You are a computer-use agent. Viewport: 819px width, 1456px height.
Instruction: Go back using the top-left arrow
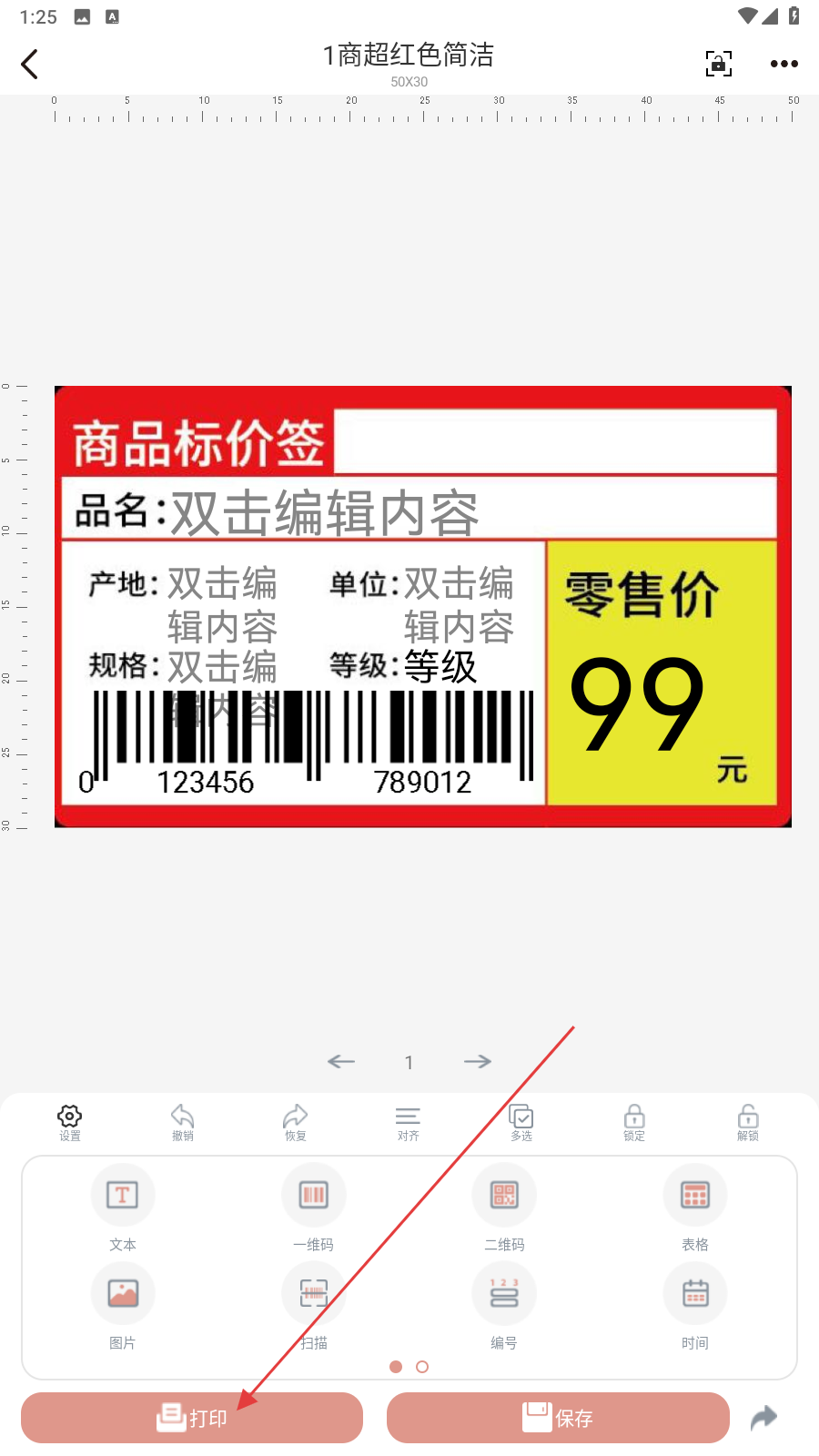(x=30, y=64)
